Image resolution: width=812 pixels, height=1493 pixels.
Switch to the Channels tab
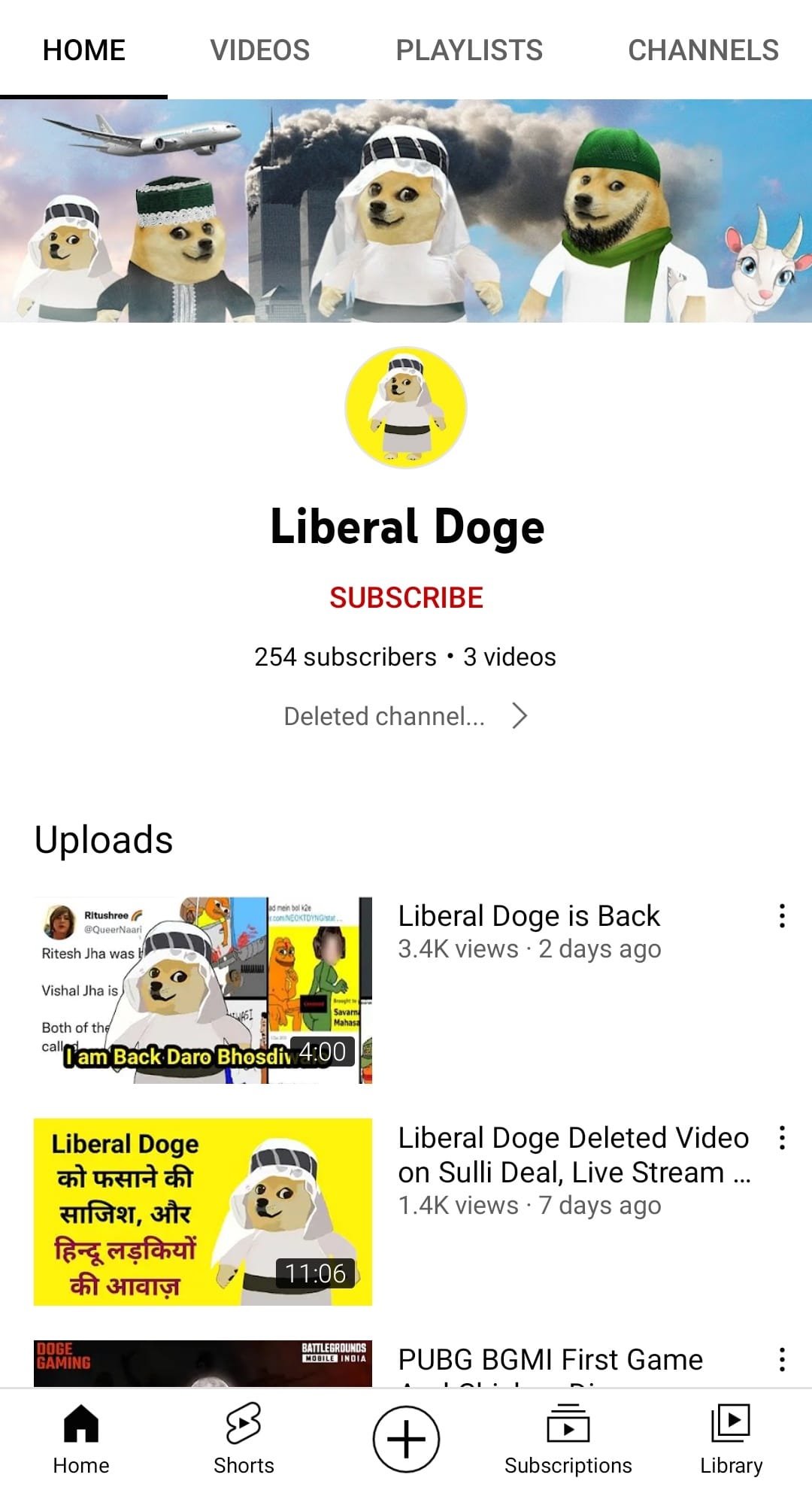pyautogui.click(x=703, y=50)
